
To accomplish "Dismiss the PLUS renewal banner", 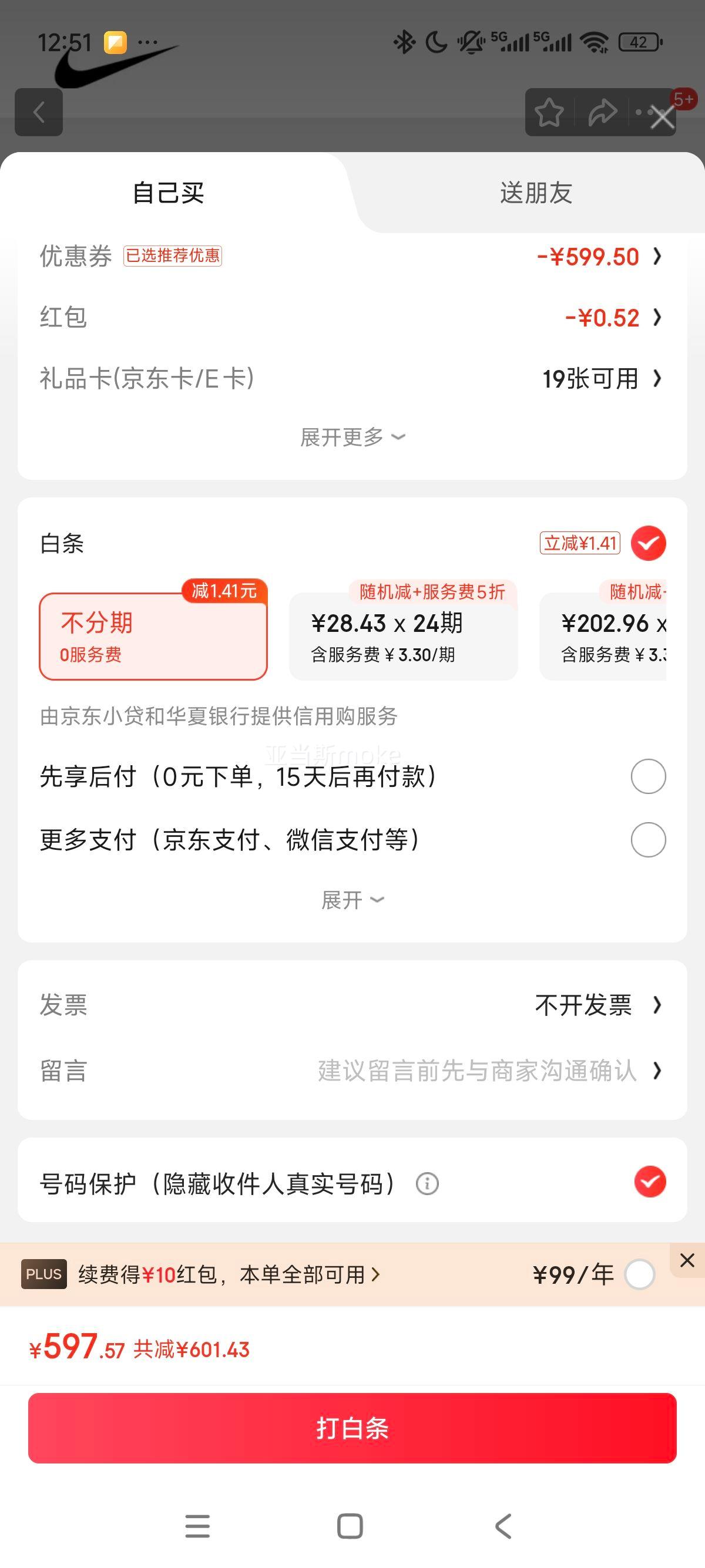I will [x=687, y=1260].
